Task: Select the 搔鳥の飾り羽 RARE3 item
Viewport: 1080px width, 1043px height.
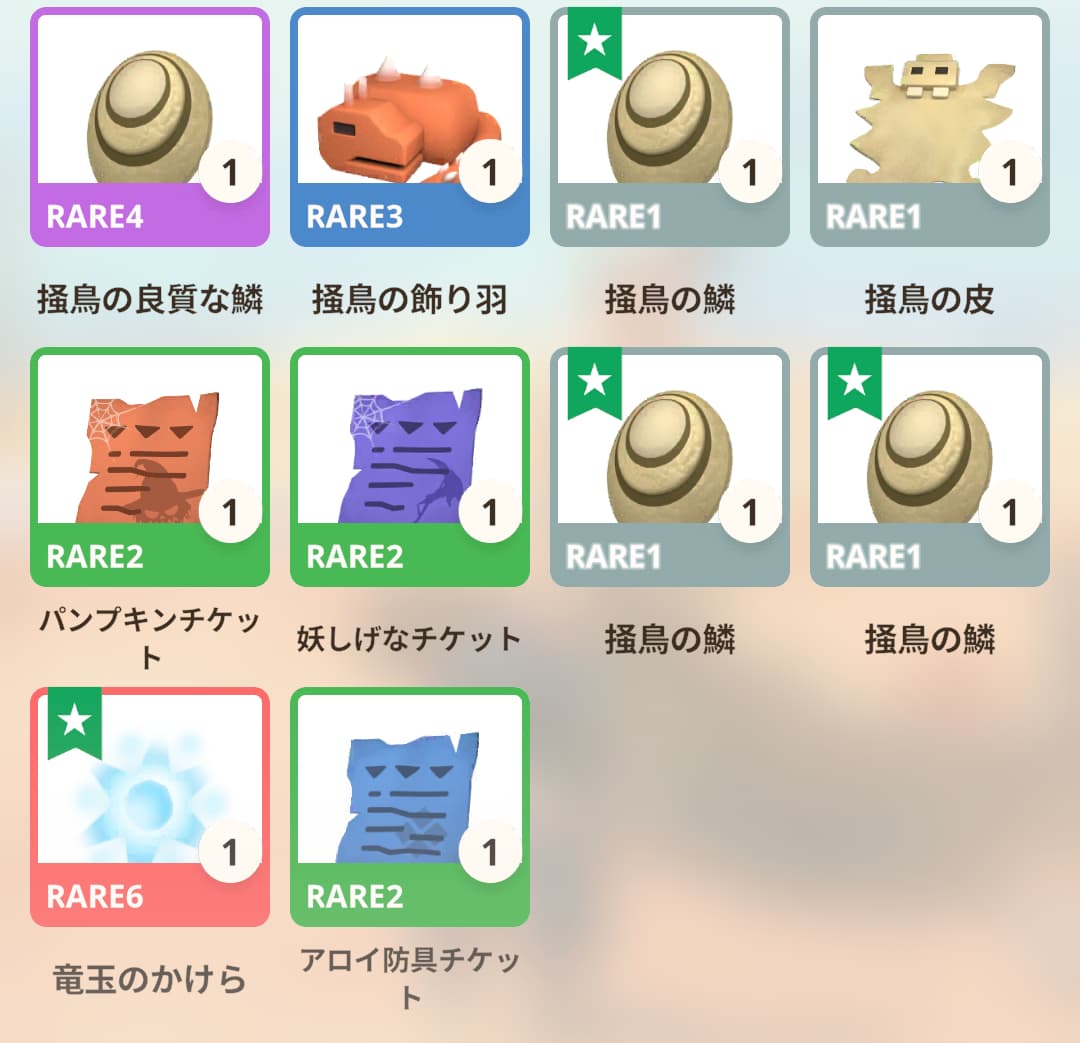Action: click(x=410, y=127)
